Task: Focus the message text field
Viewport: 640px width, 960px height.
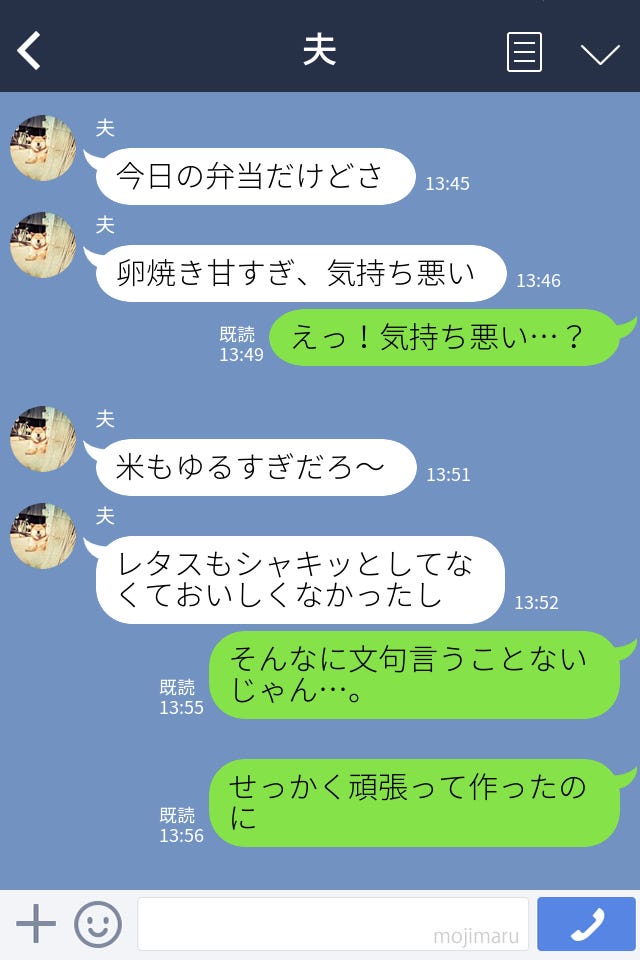Action: [332, 924]
